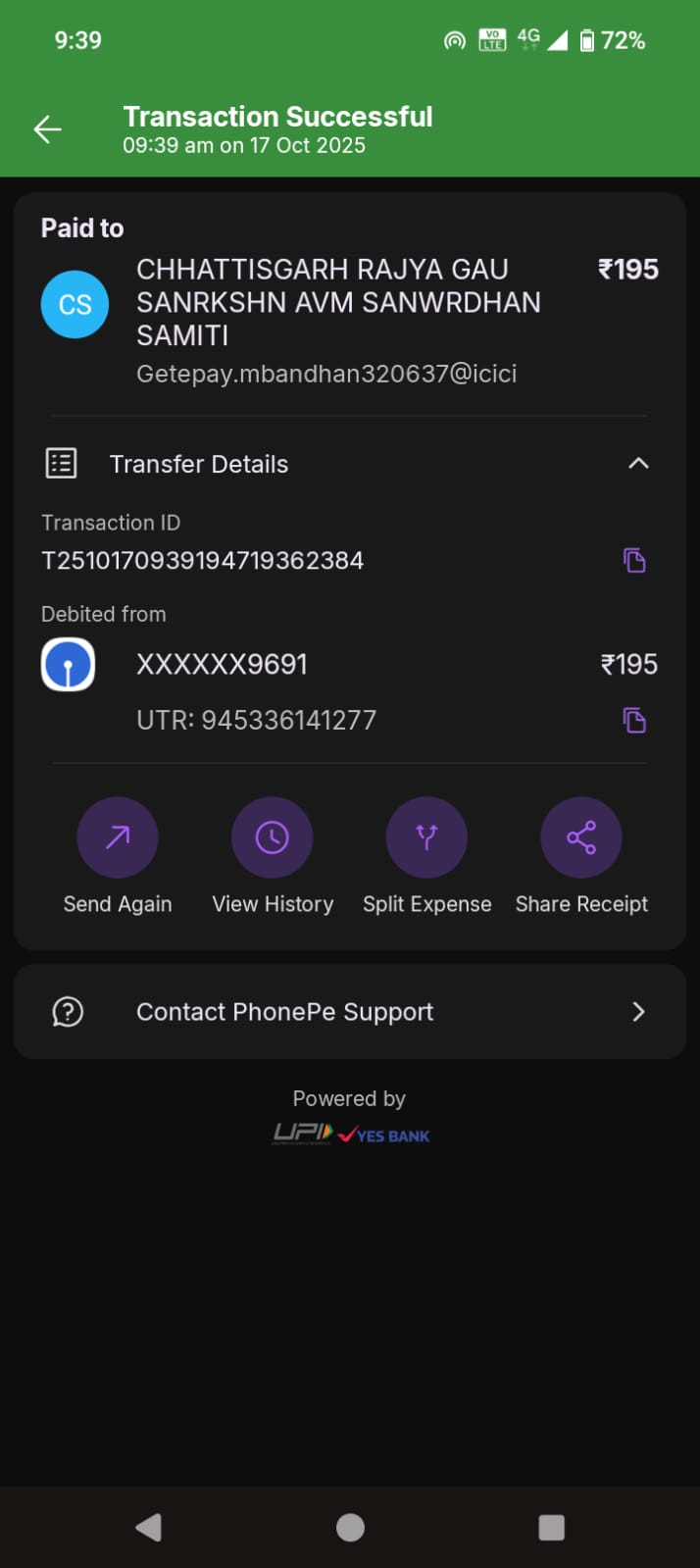Open View History
Image resolution: width=700 pixels, height=1568 pixels.
(272, 838)
